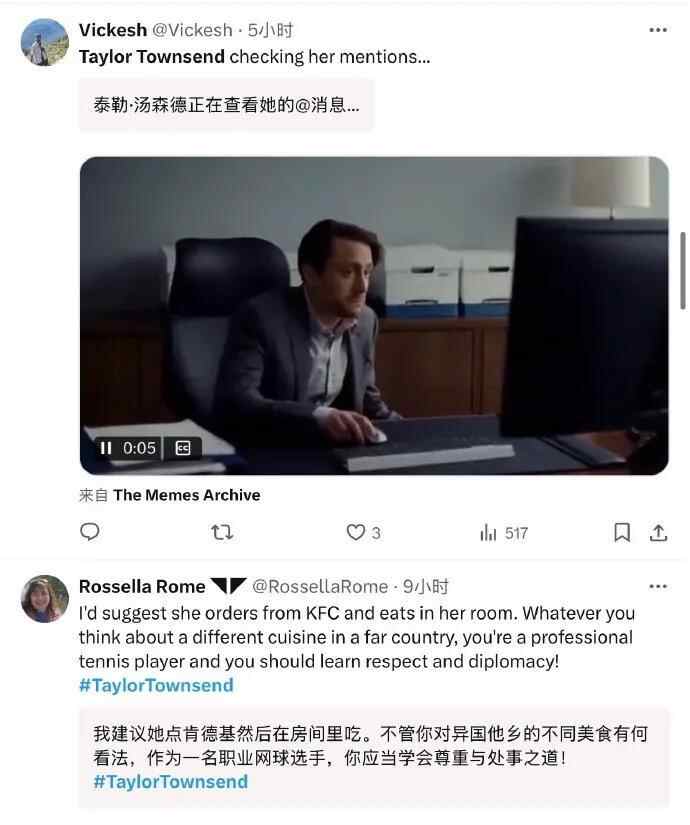The image size is (690, 825).
Task: Share Vickesh's tweet
Action: [x=658, y=533]
